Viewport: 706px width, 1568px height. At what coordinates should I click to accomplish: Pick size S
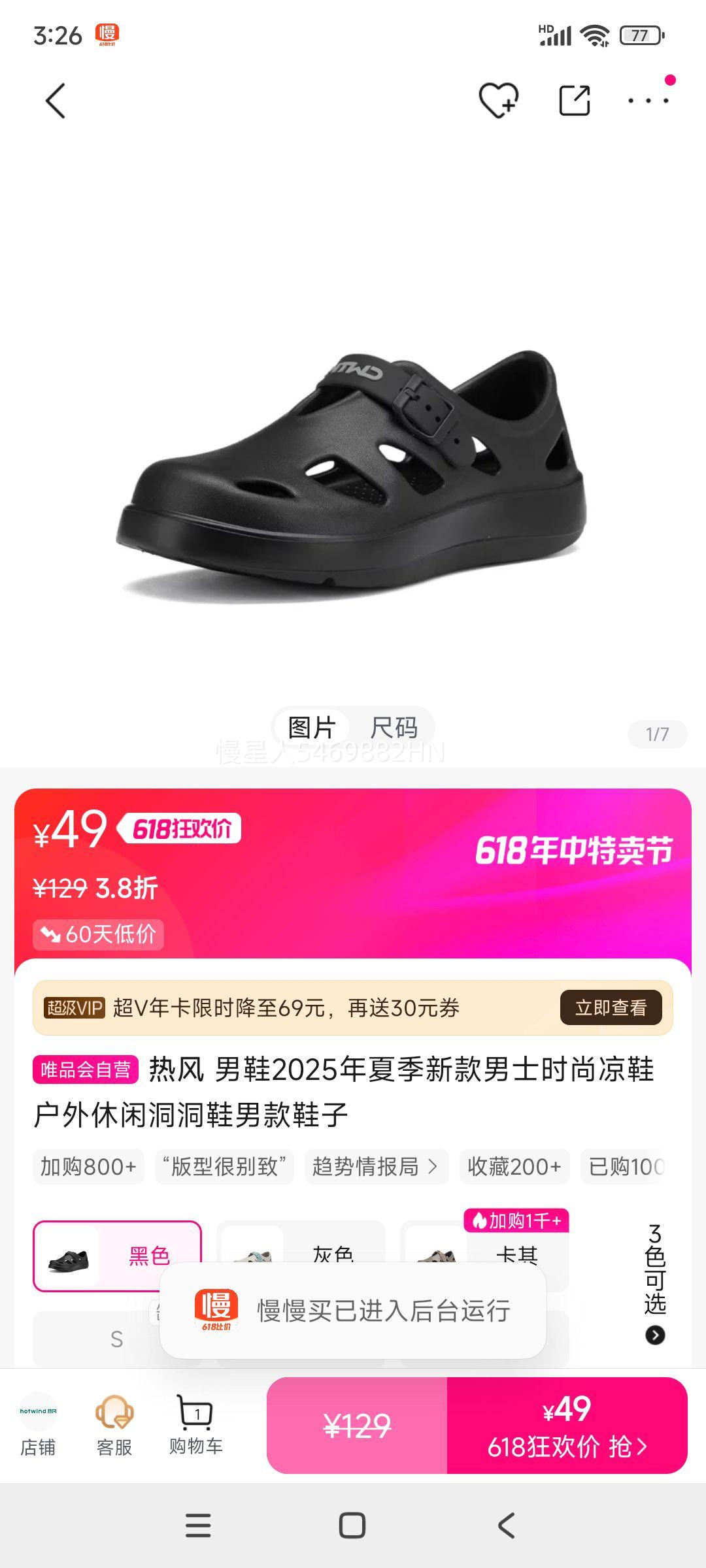click(x=98, y=1339)
